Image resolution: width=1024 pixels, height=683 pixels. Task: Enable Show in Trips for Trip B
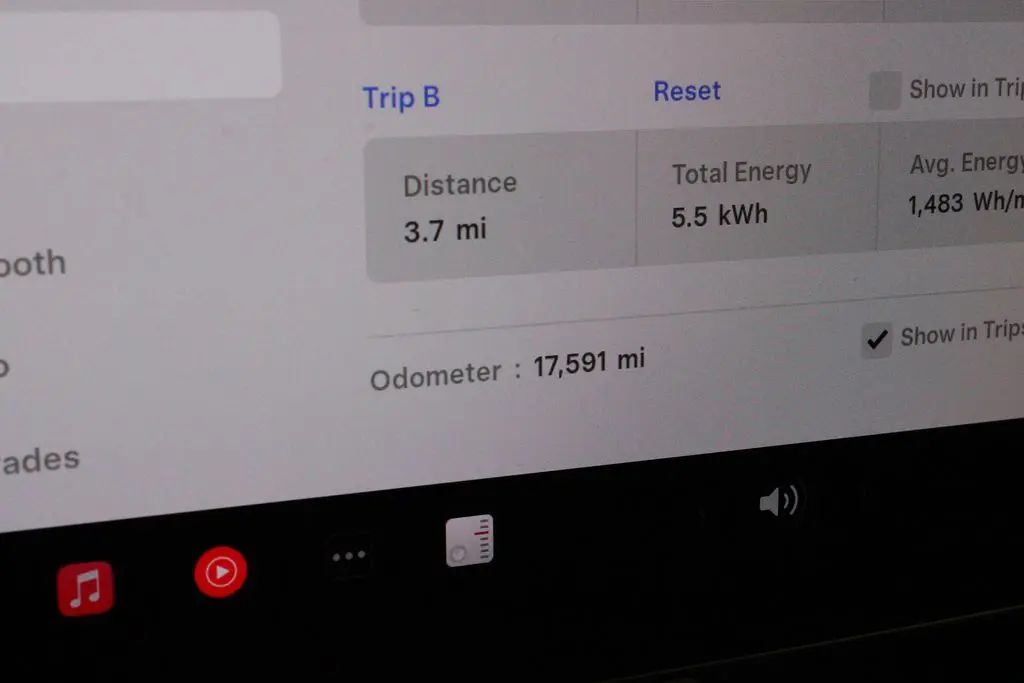[885, 90]
